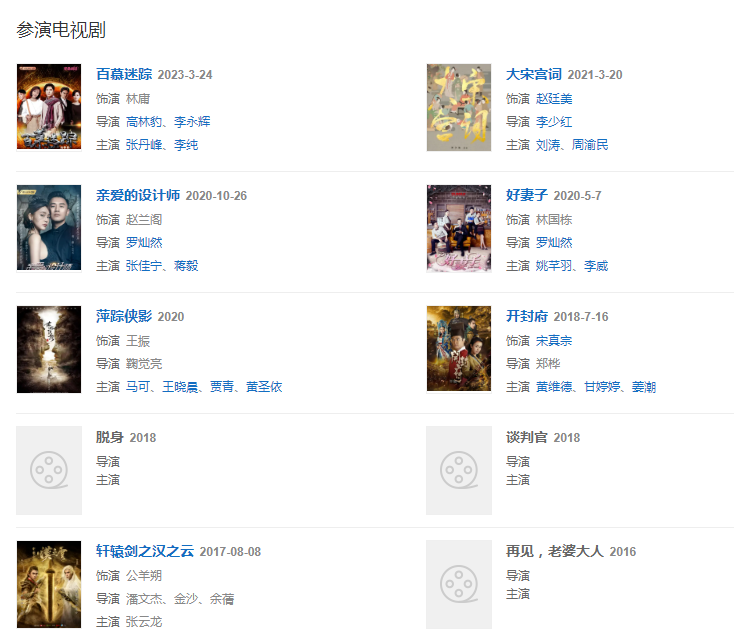
Task: Open the 好妻子 title link
Action: tap(527, 195)
